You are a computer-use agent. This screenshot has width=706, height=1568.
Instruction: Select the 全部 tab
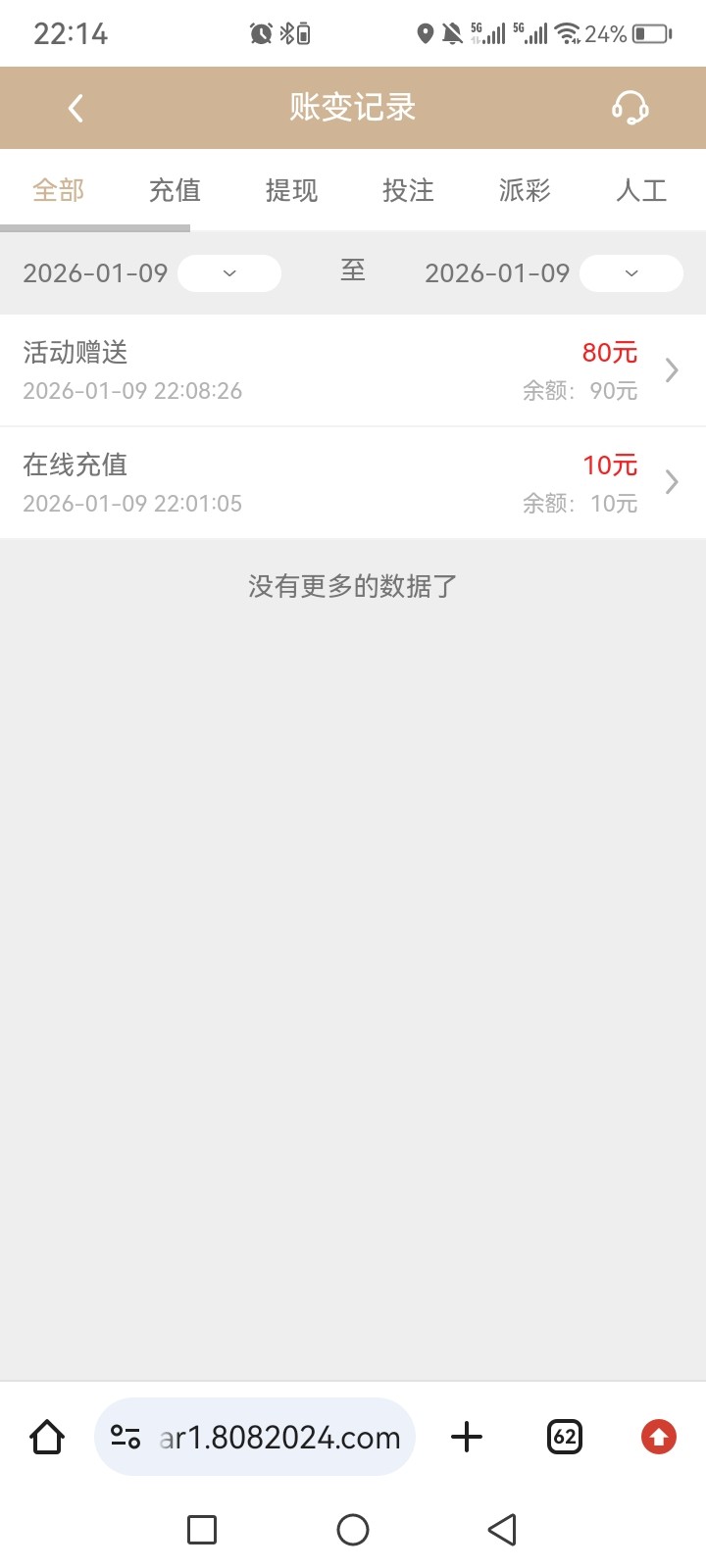(59, 190)
